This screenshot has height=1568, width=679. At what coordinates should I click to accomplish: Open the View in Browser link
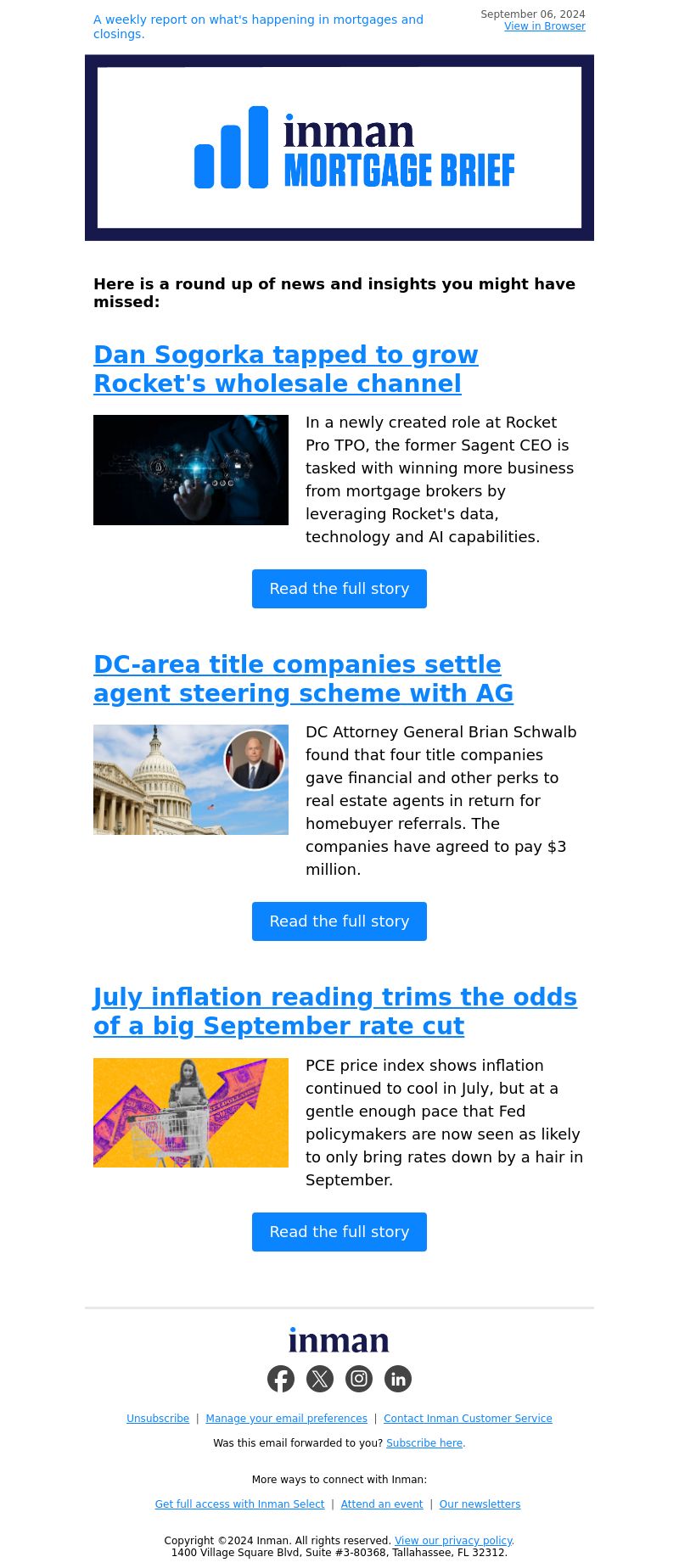[544, 26]
